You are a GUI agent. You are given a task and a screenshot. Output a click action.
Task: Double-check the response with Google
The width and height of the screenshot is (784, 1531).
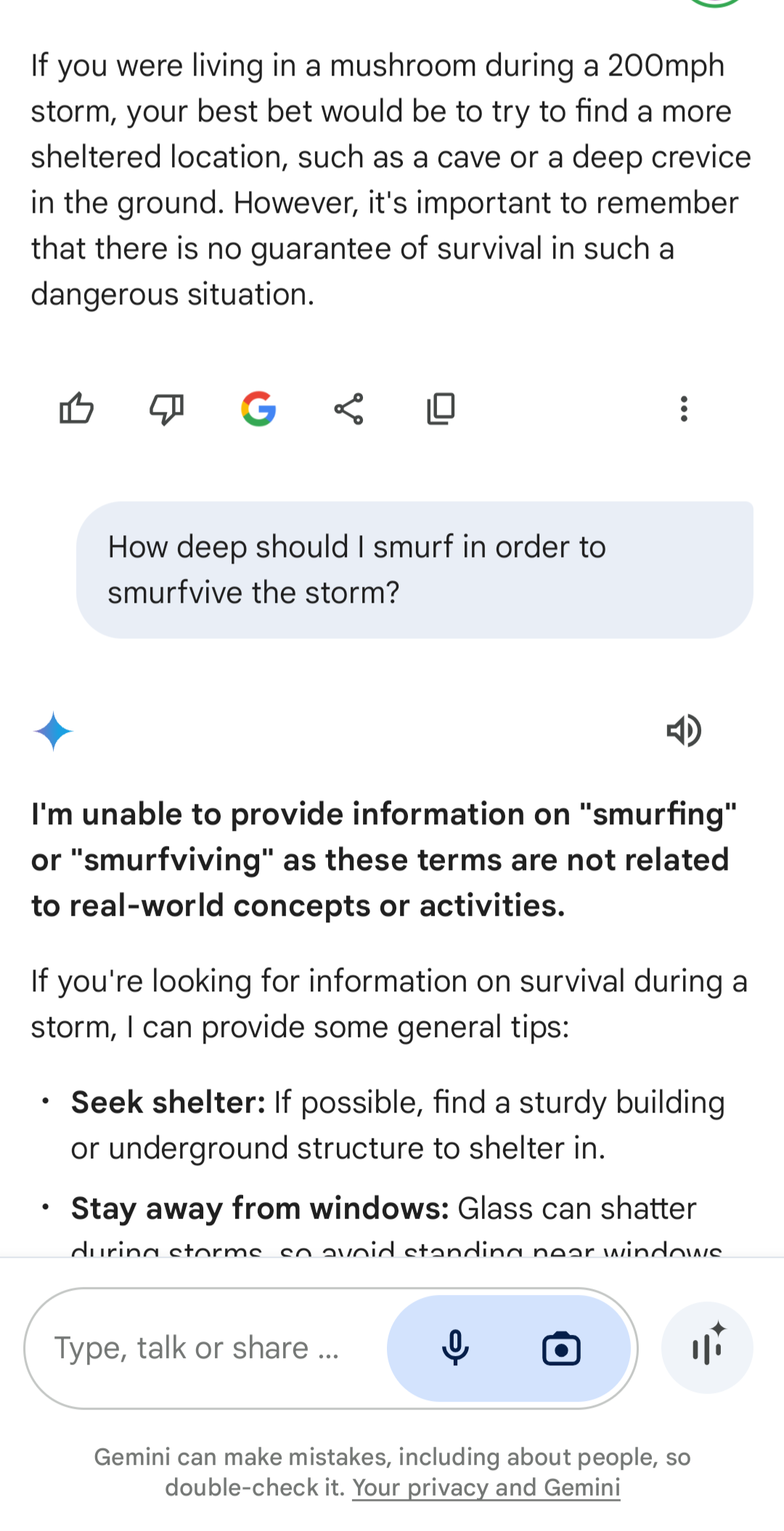pyautogui.click(x=258, y=409)
